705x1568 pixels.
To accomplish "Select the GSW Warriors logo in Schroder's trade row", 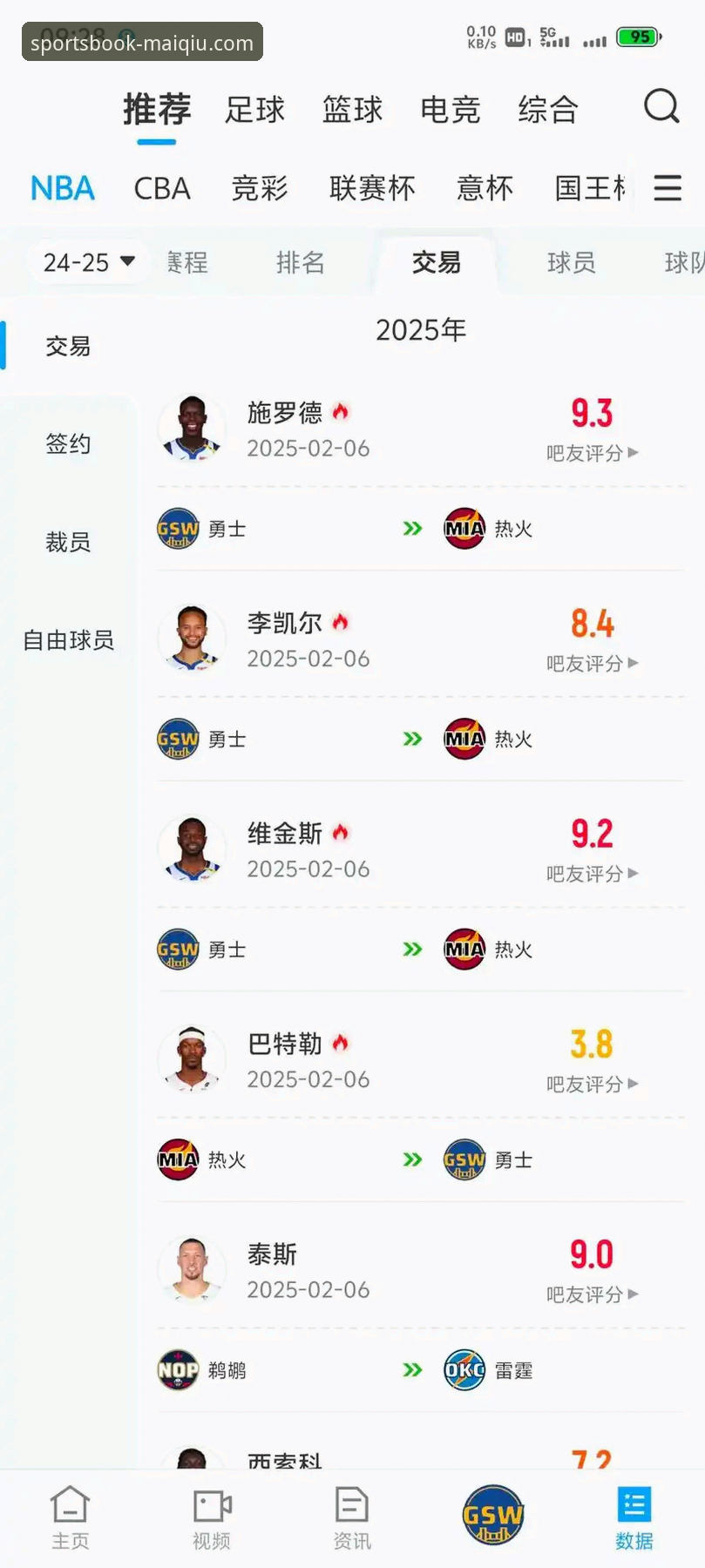I will click(177, 529).
